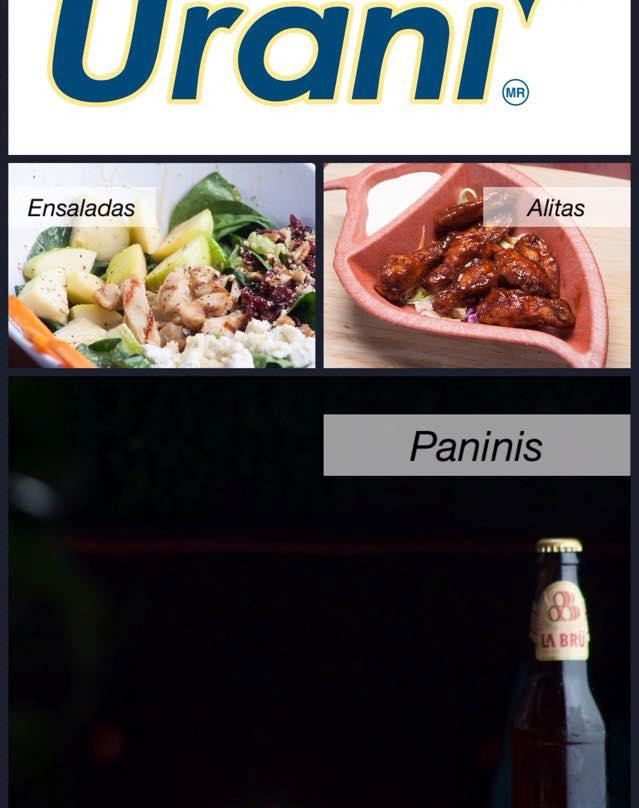Open the Ensaladas menu tile
639x808 pixels.
[162, 266]
